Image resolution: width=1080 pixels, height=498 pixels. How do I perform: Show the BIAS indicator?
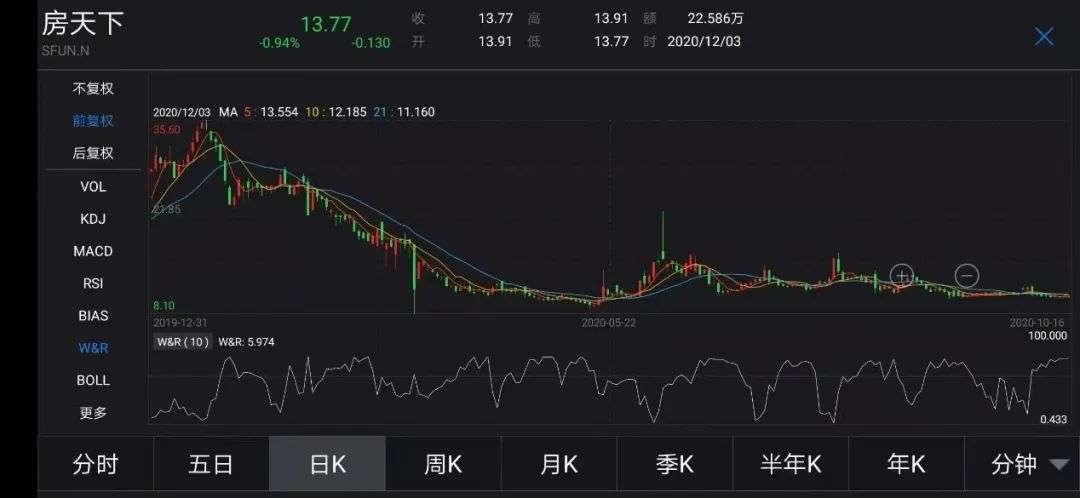(93, 315)
